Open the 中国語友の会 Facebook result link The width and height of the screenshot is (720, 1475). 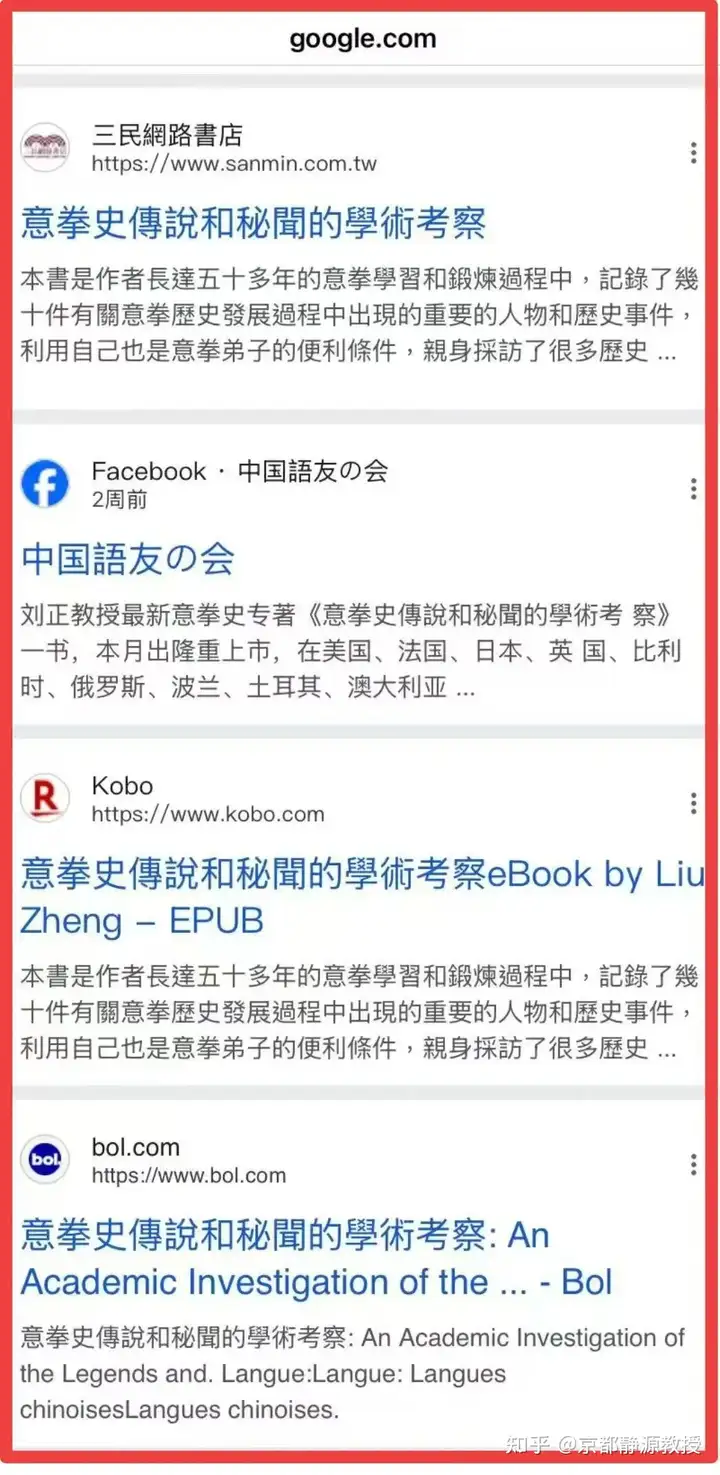tap(128, 558)
